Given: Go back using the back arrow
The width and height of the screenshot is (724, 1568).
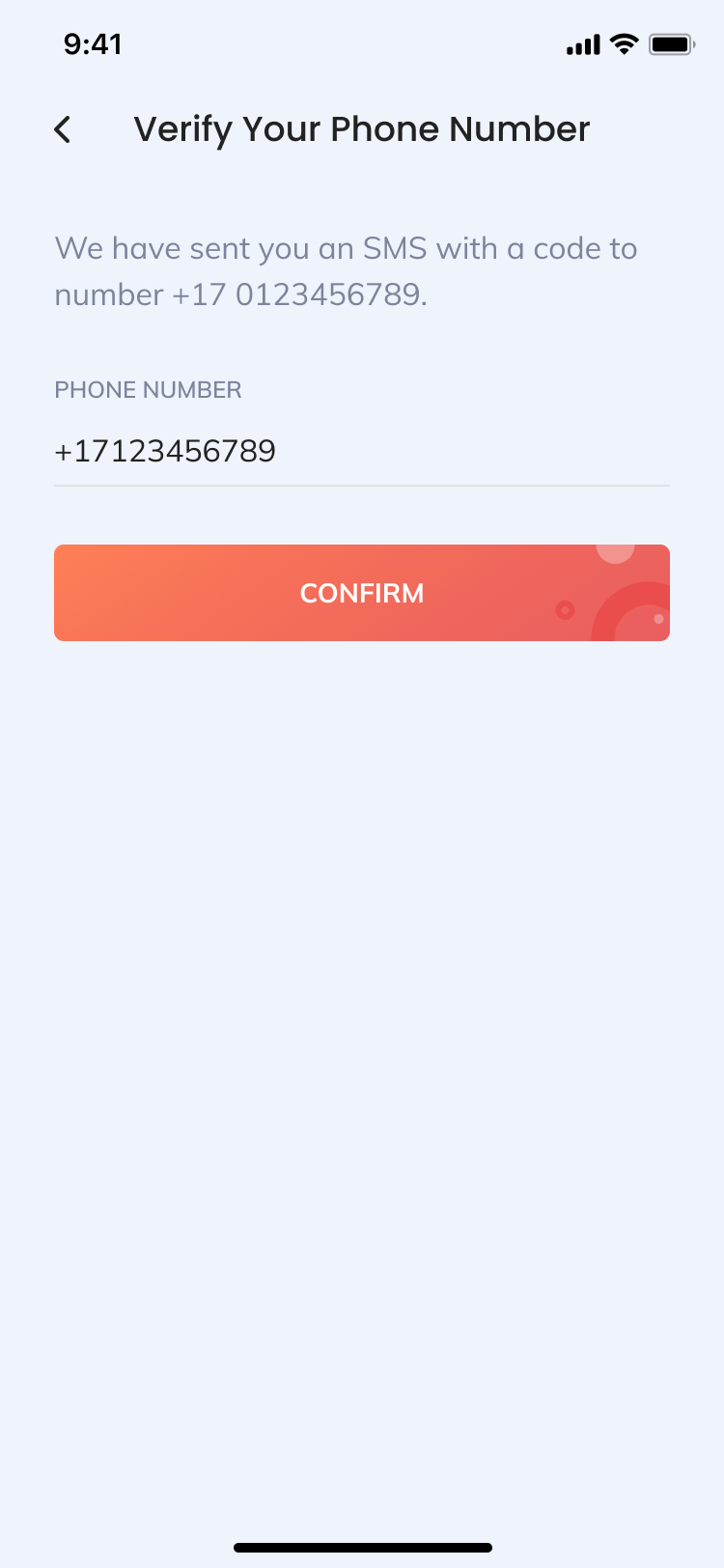Looking at the screenshot, I should click(64, 129).
